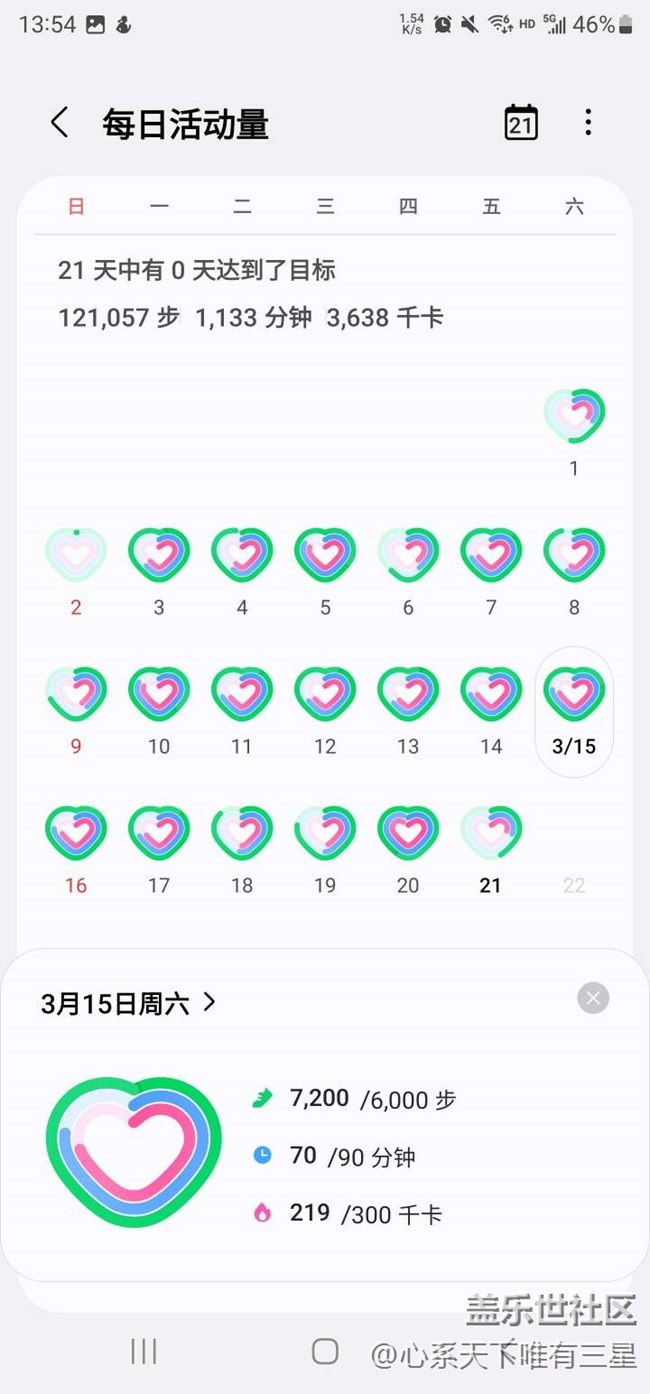Go back from 每日活动量

pos(60,123)
